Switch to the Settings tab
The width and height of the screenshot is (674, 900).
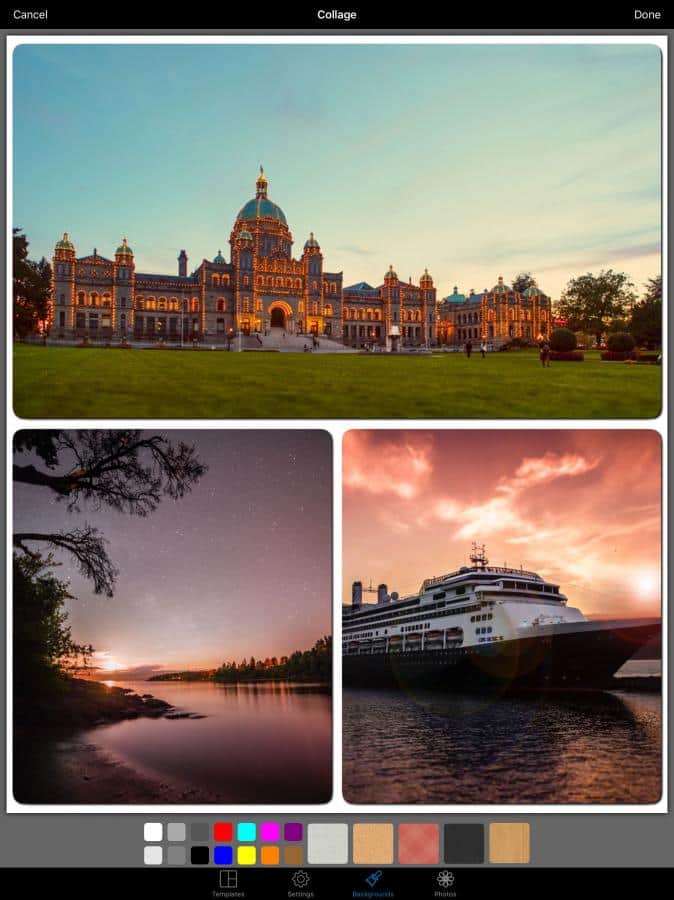pyautogui.click(x=300, y=882)
